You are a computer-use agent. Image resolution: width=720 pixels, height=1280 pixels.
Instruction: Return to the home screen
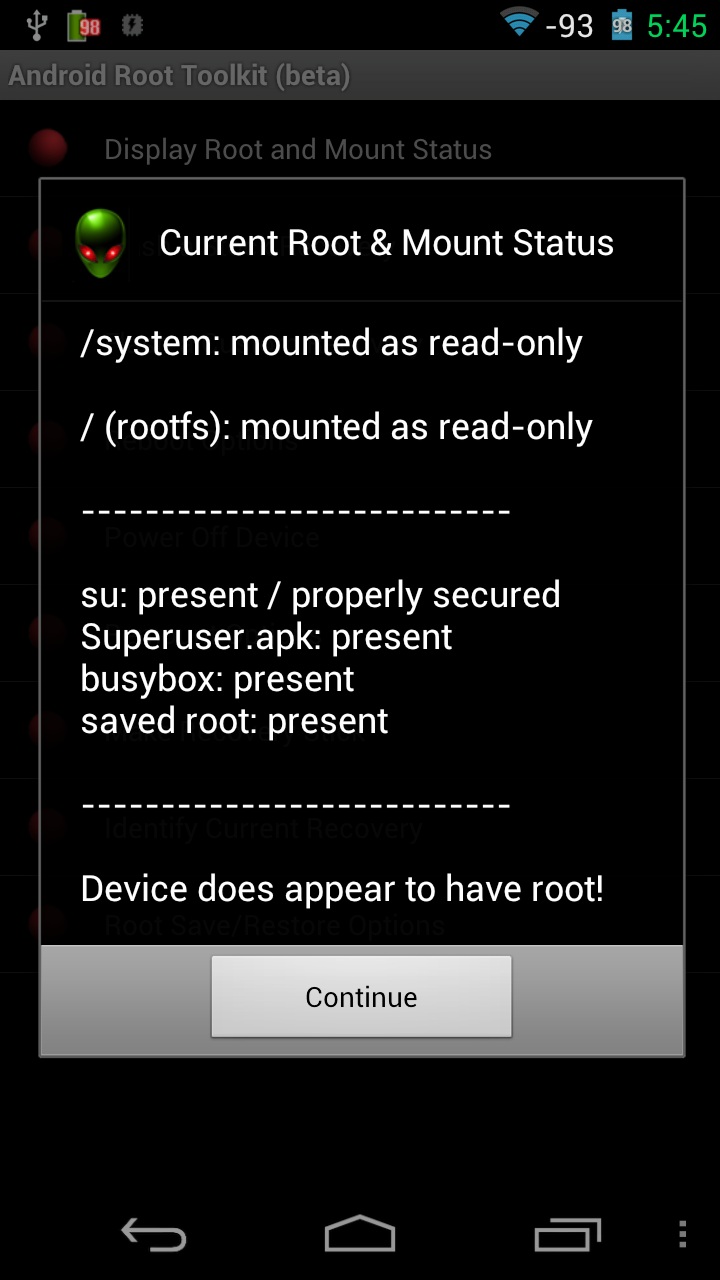[x=360, y=1234]
